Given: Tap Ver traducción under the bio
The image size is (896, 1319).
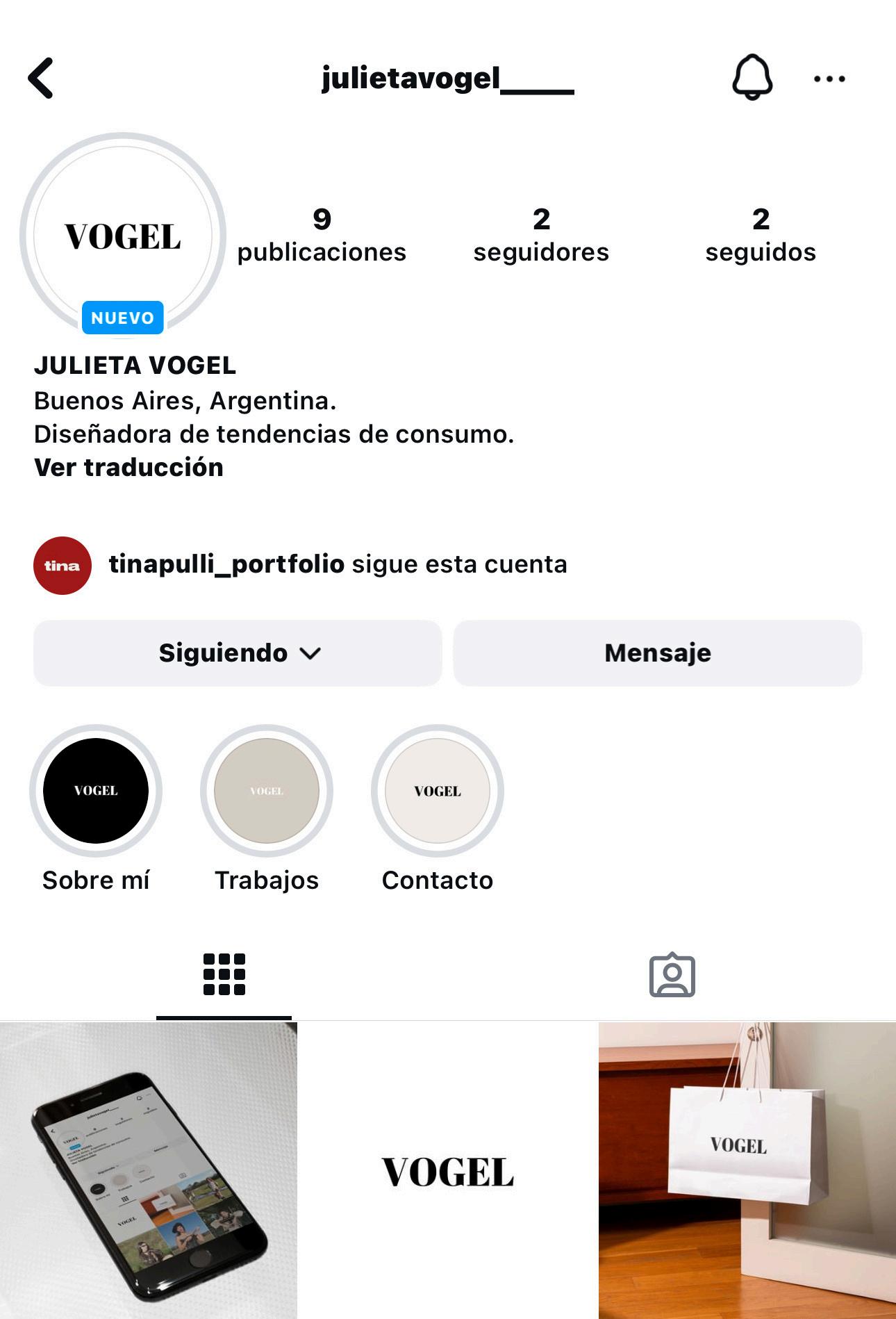Looking at the screenshot, I should click(x=129, y=468).
